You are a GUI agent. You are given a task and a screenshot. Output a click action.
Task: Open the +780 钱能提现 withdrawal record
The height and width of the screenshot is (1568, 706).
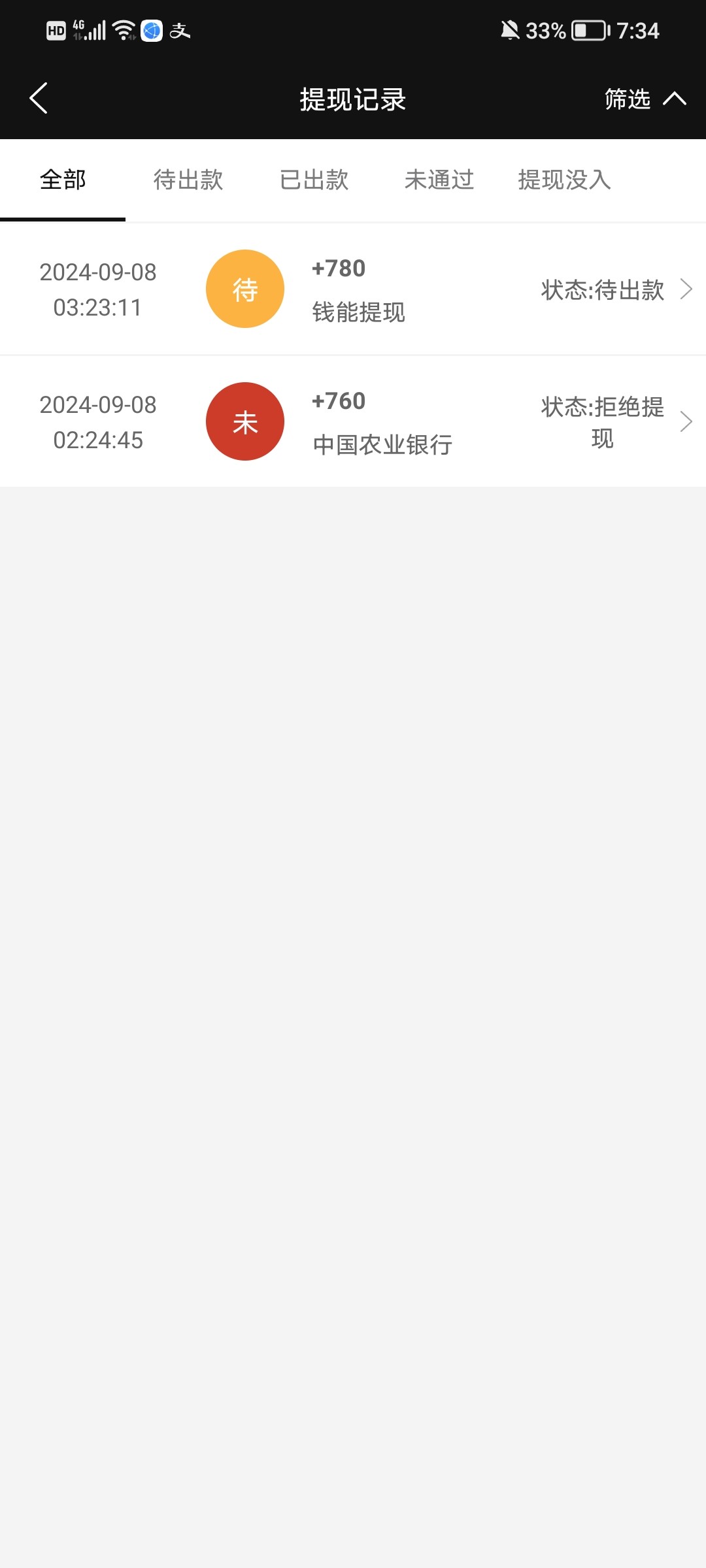tap(353, 288)
